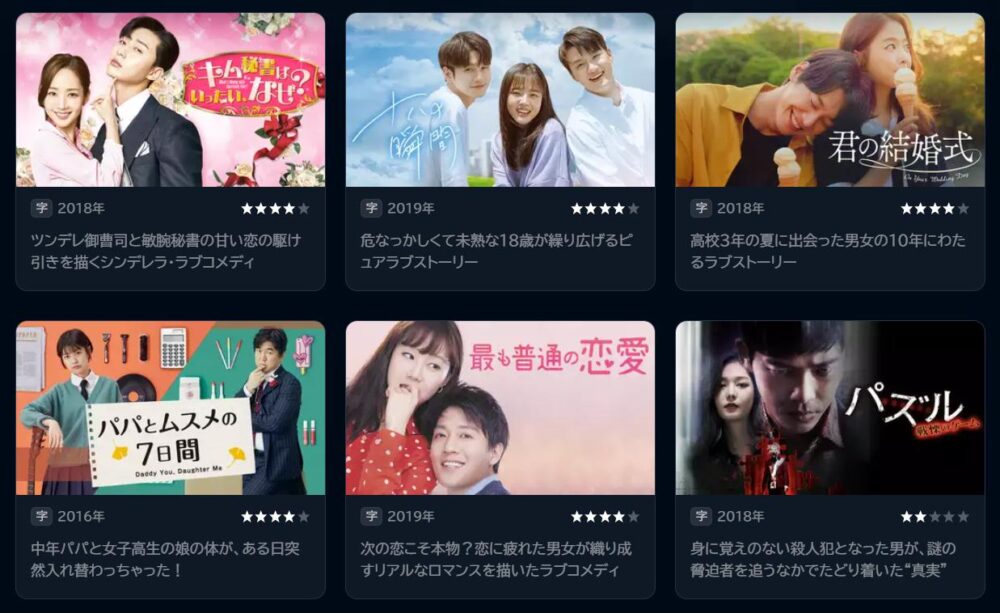Image resolution: width=1000 pixels, height=613 pixels.
Task: Open the パズル 2018 thriller card
Action: click(830, 408)
